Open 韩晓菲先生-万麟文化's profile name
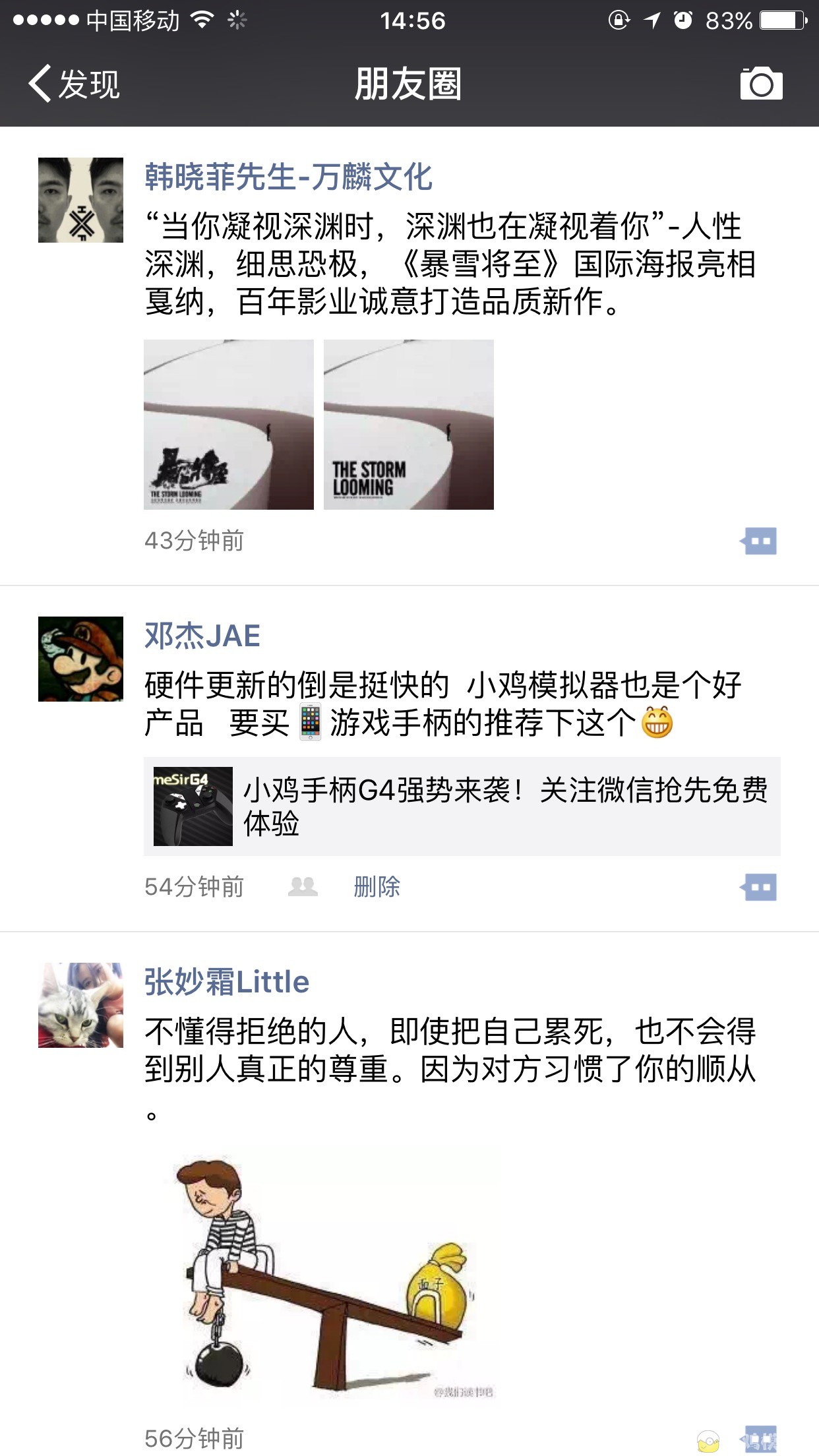Viewport: 819px width, 1456px height. (288, 177)
